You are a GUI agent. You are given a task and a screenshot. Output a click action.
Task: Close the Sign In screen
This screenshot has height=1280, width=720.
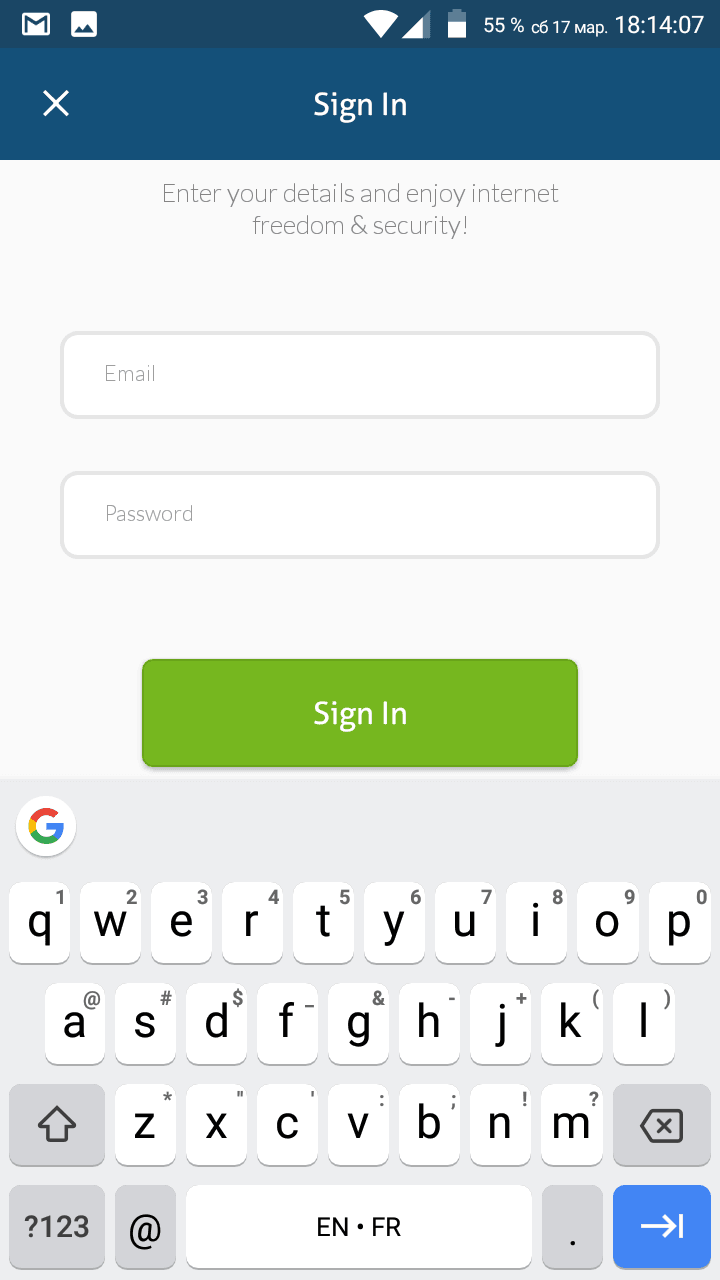[x=56, y=103]
